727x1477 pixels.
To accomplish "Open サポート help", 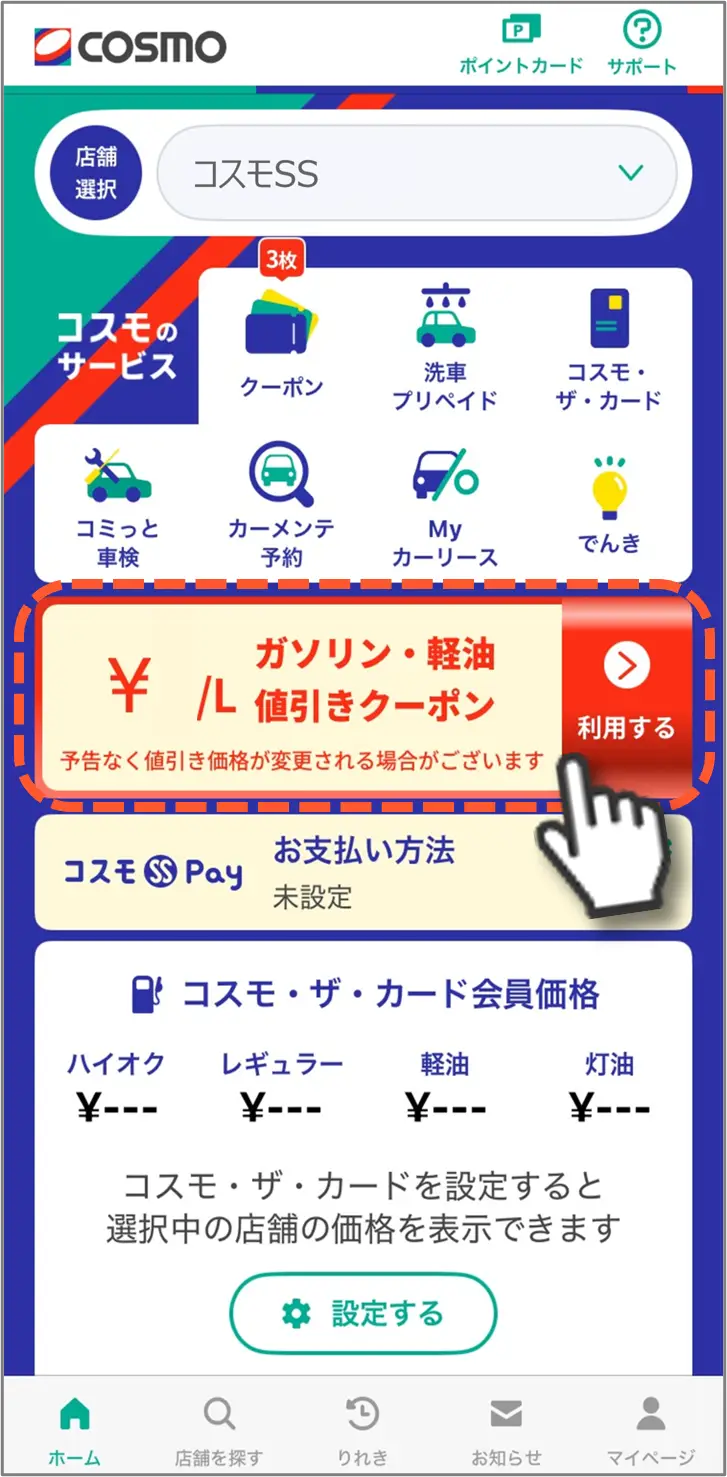I will [642, 45].
